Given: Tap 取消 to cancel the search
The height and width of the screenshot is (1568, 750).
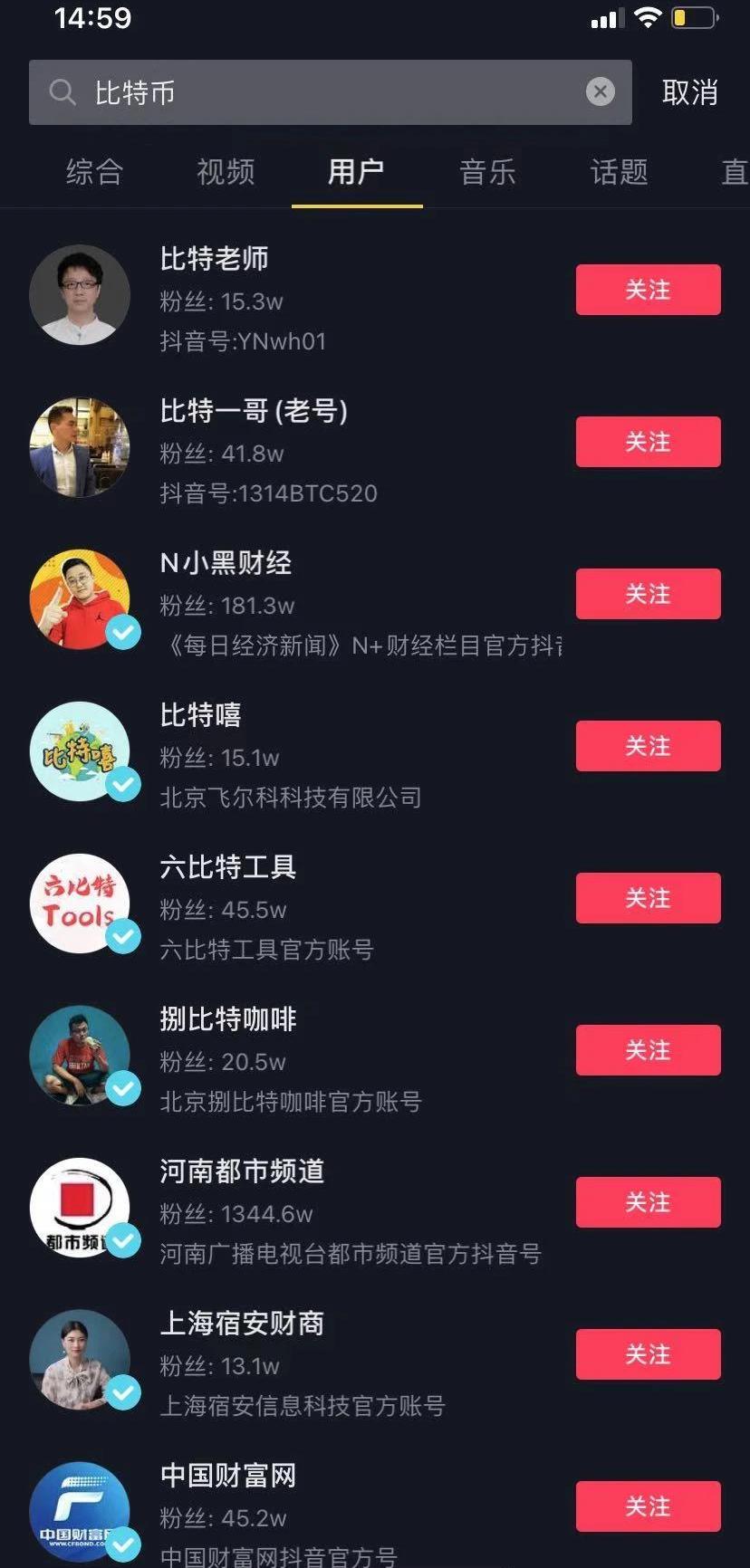Looking at the screenshot, I should 689,92.
